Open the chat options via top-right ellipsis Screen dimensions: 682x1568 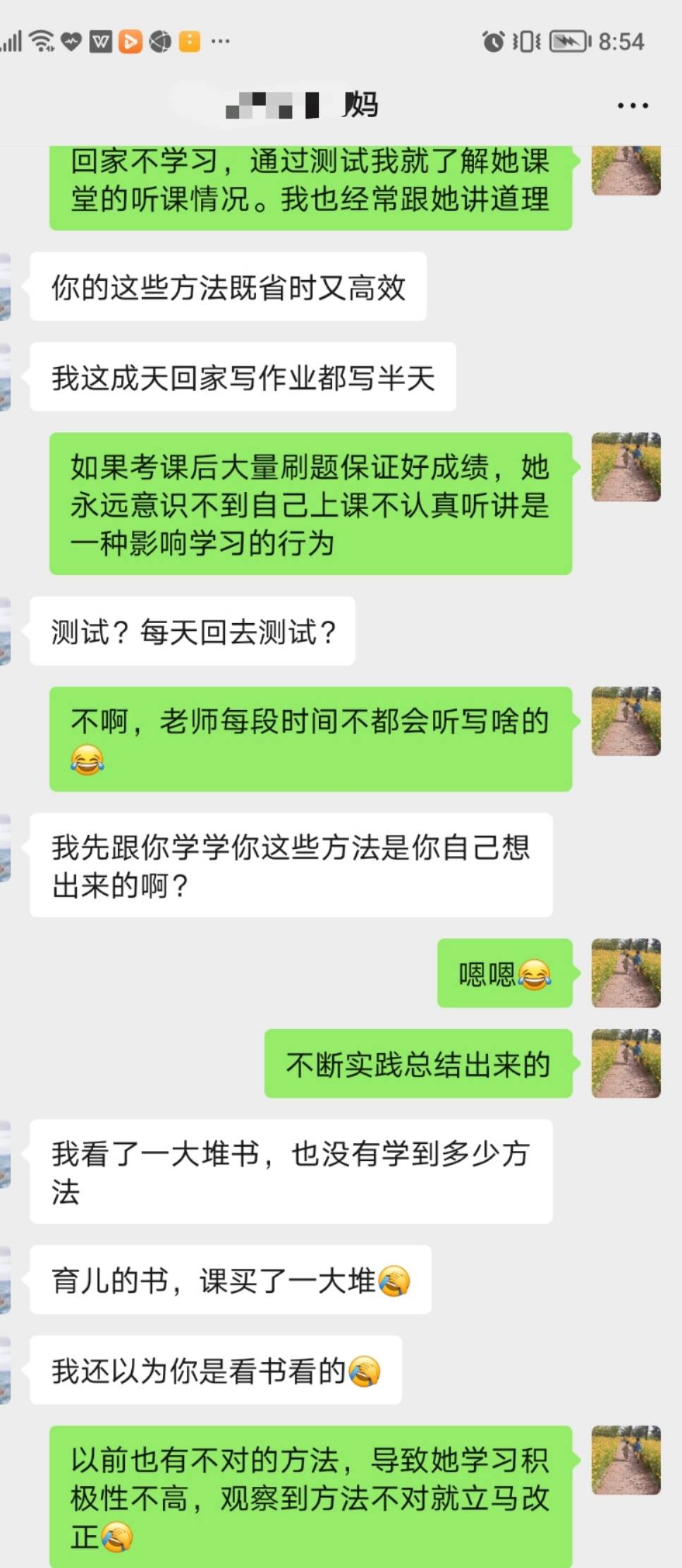pos(631,104)
